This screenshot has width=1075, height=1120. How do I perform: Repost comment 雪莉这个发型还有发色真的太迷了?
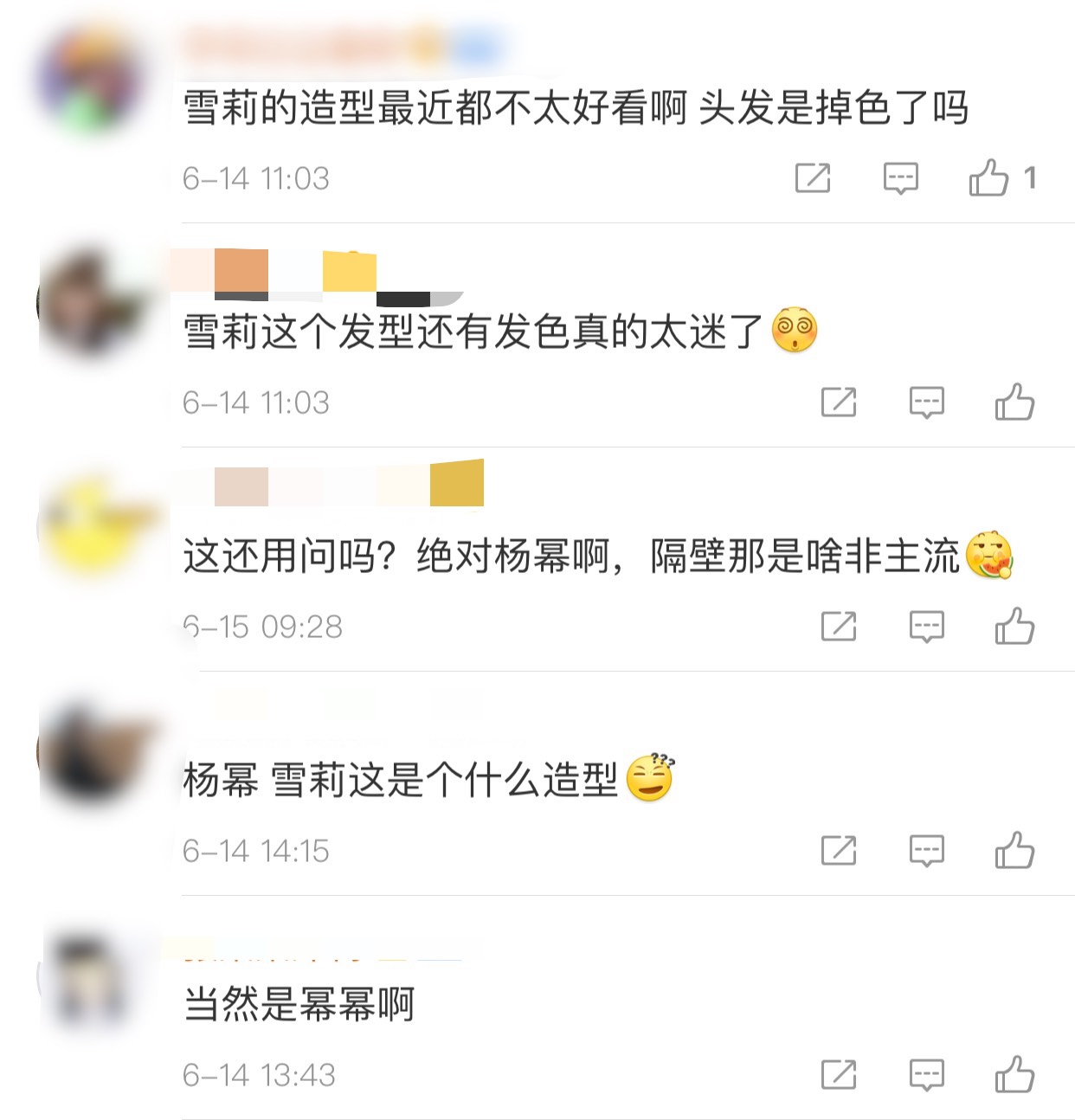coord(838,402)
